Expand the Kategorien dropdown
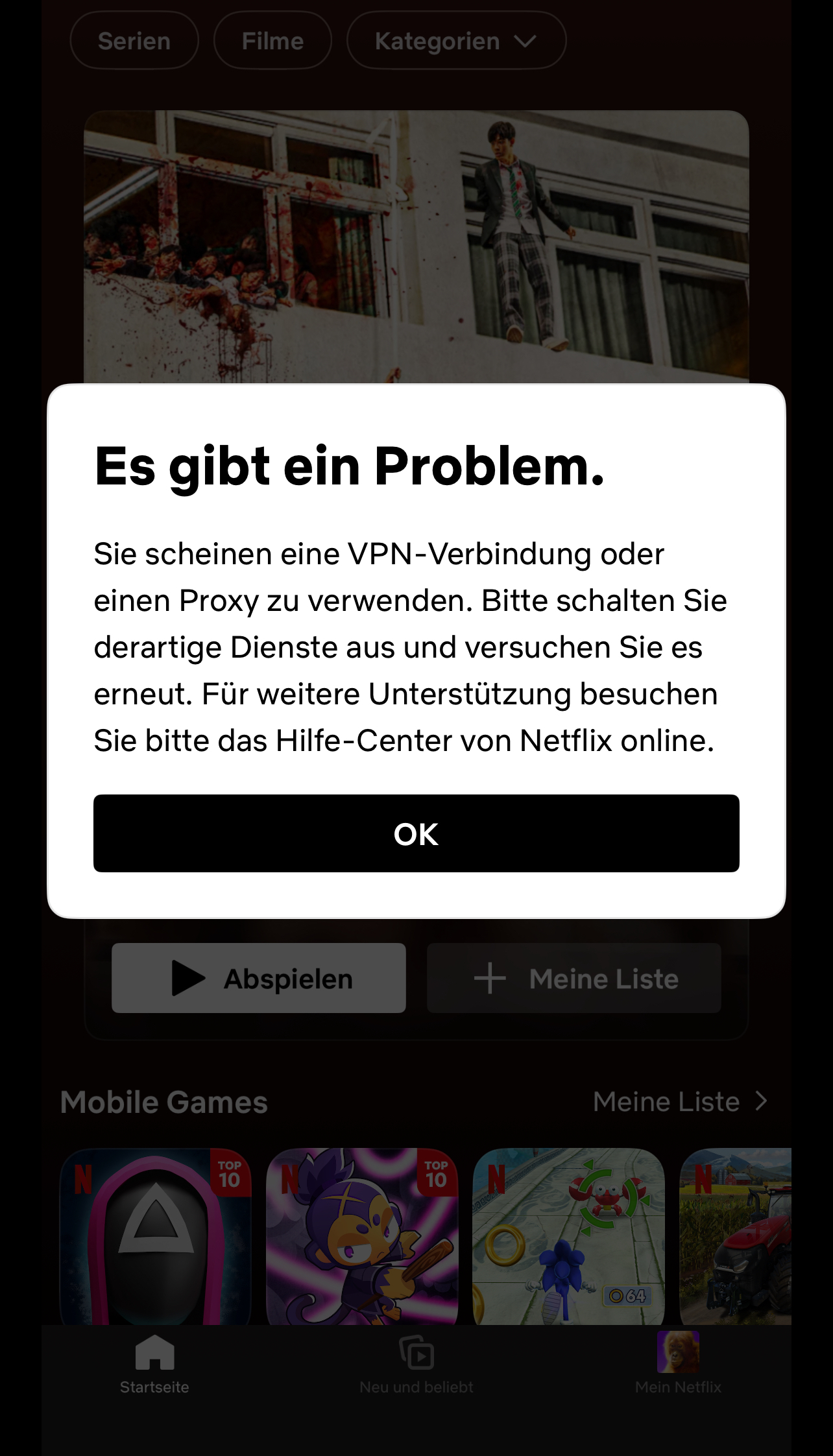 [456, 41]
